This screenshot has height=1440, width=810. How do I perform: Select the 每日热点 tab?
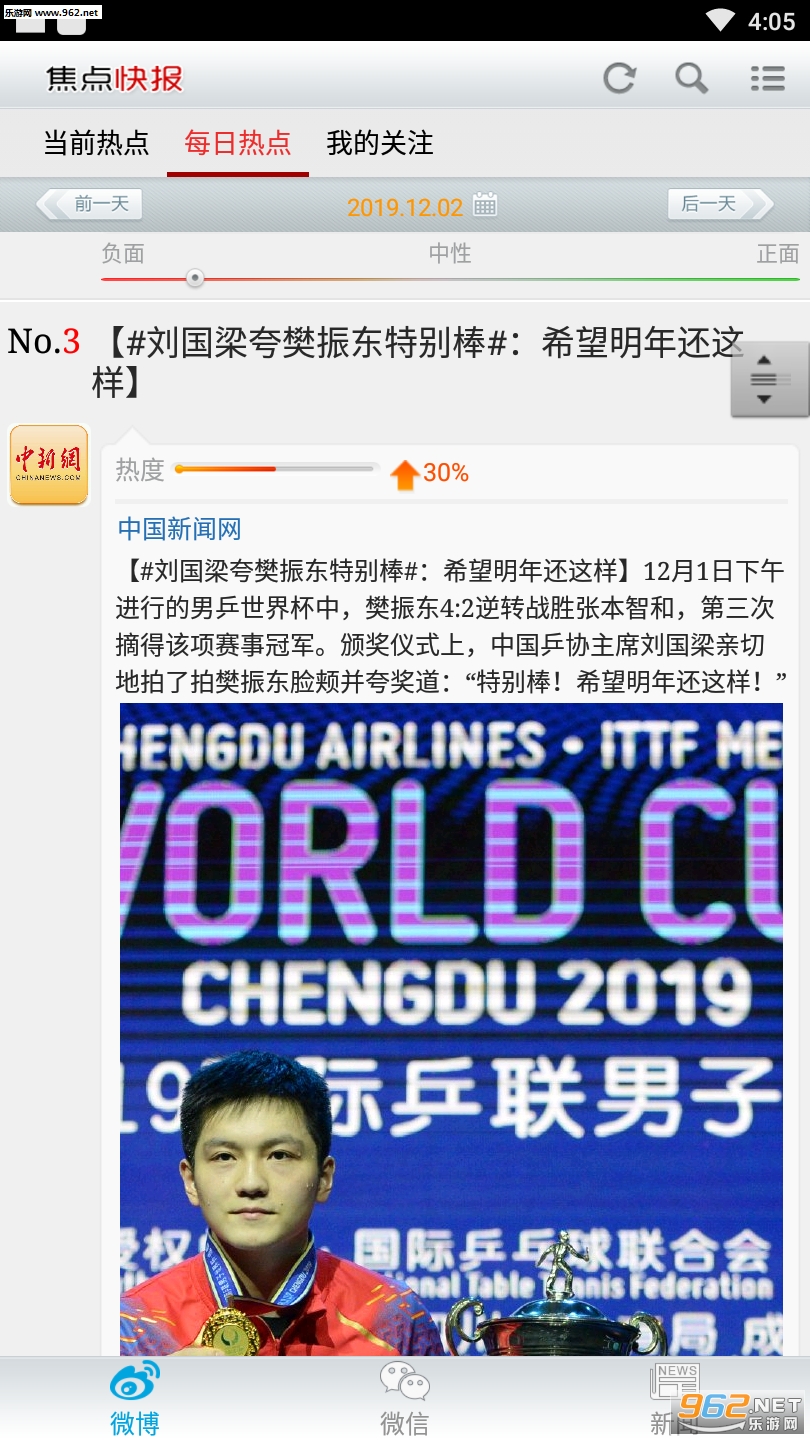(x=238, y=143)
